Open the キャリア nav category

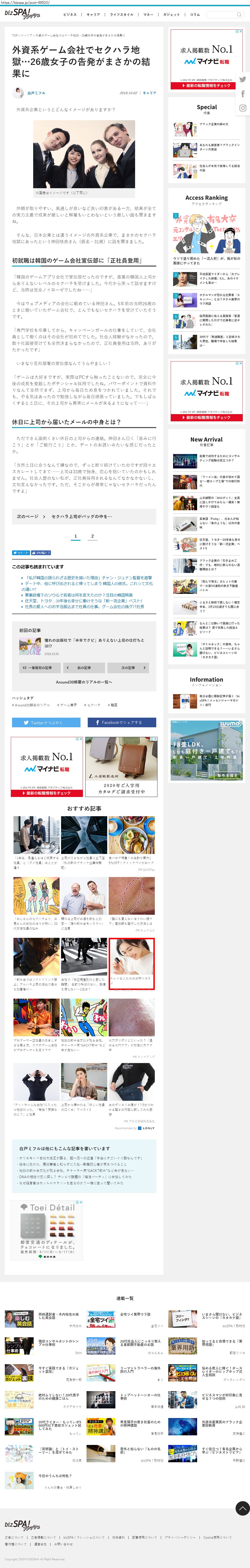click(x=93, y=14)
